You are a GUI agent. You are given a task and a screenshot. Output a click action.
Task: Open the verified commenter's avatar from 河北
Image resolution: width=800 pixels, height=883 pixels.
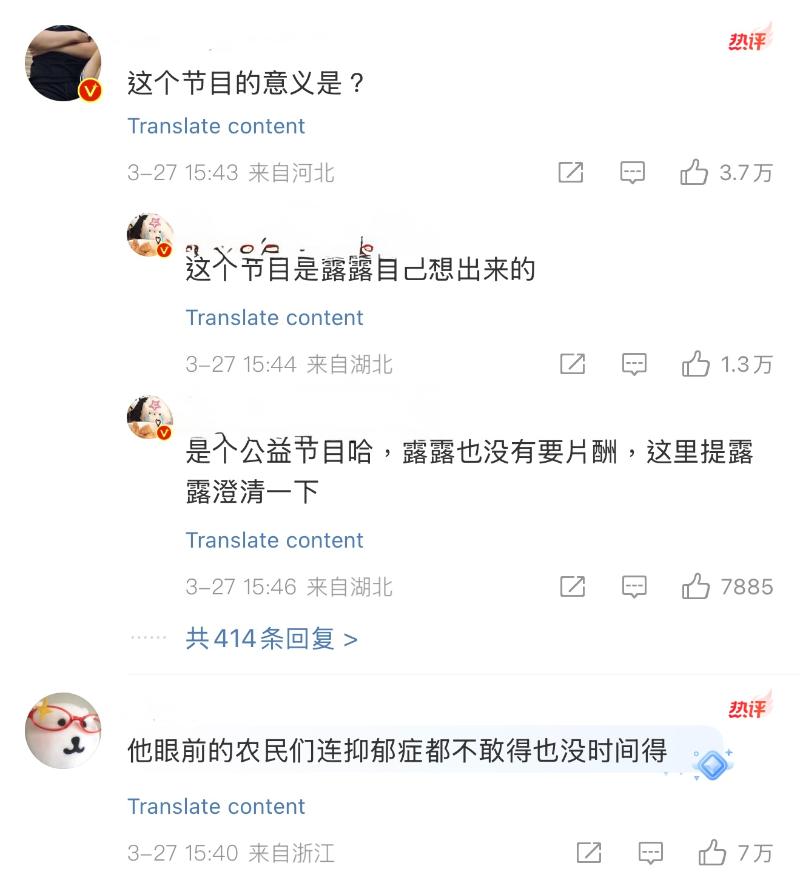point(64,62)
